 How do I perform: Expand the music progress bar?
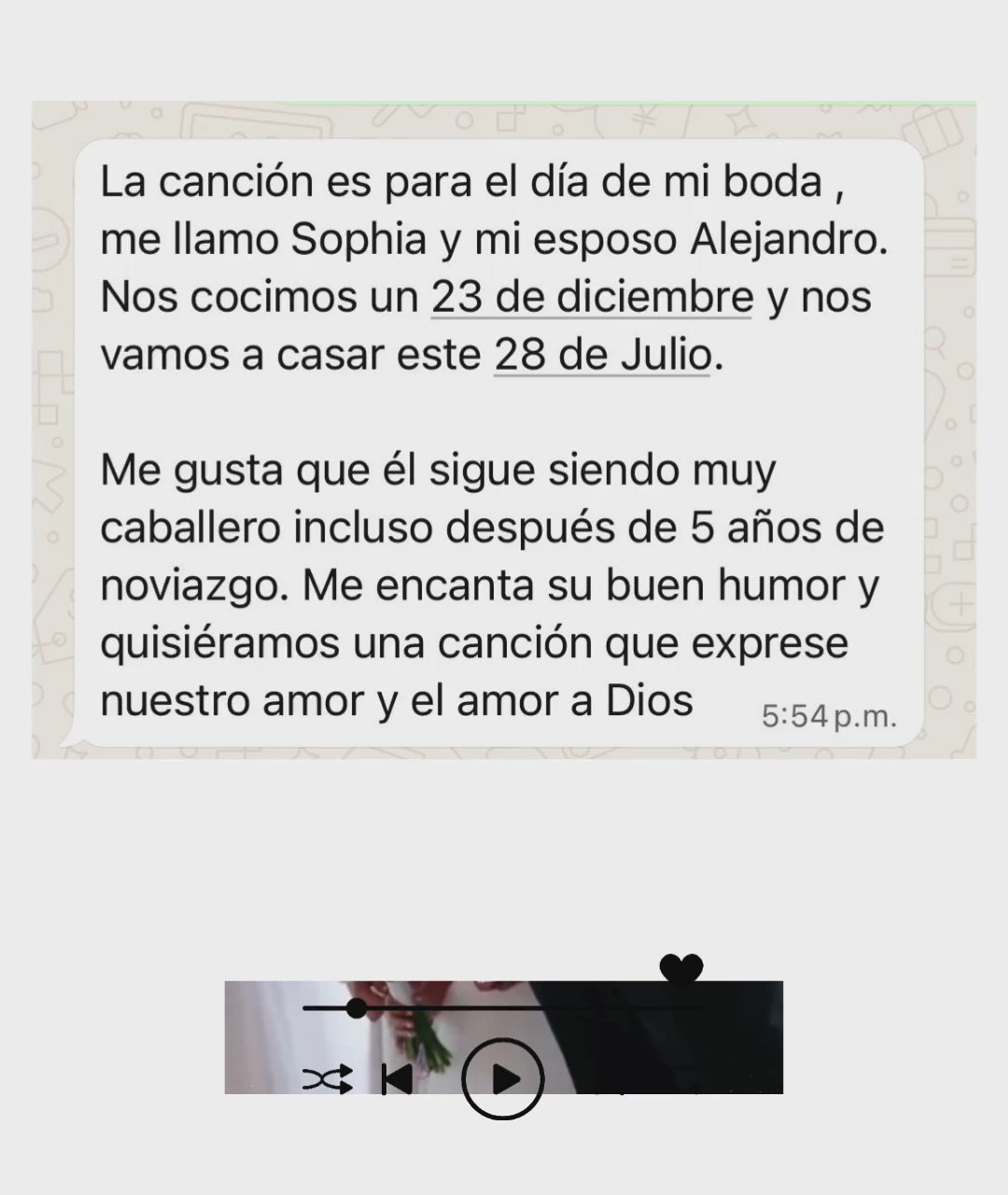click(x=504, y=1008)
